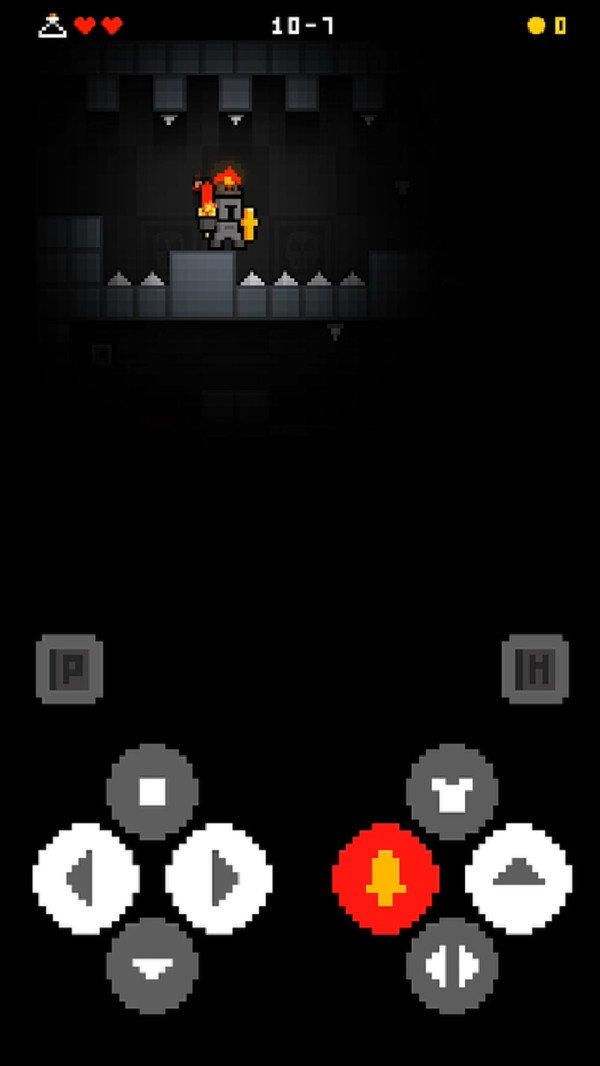This screenshot has height=1066, width=600.
Task: Tap the armor shirt button
Action: [452, 792]
